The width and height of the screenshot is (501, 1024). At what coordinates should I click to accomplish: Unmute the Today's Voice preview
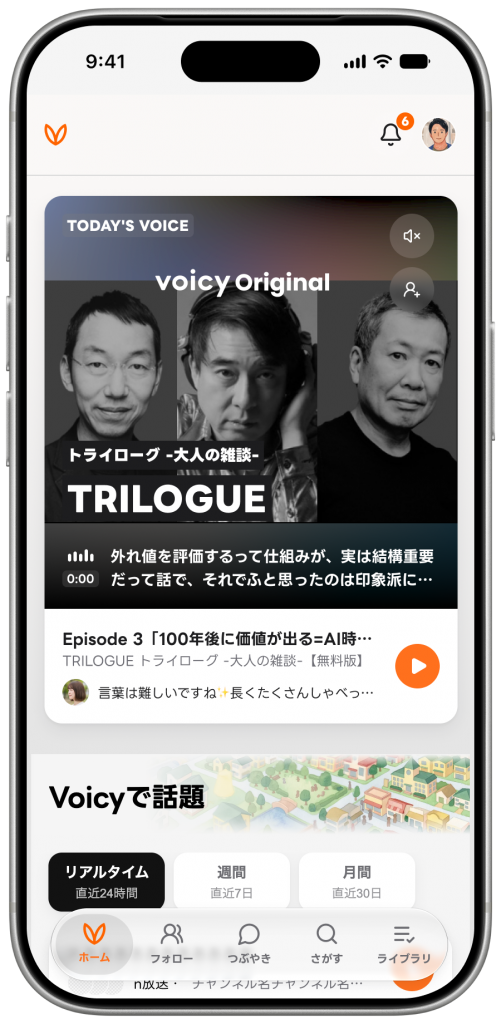[x=412, y=236]
